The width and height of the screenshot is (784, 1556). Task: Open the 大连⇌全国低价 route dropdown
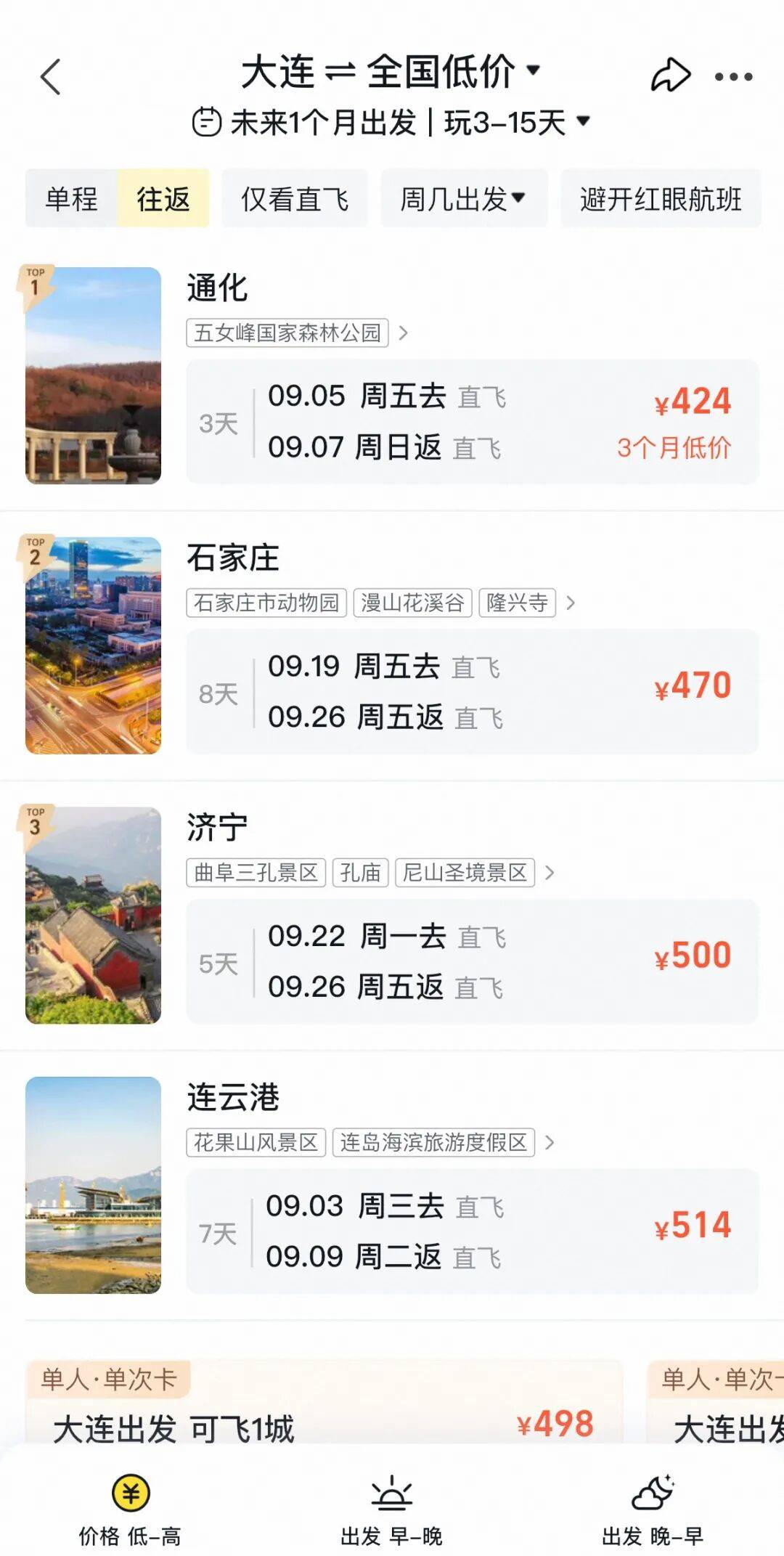pos(391,72)
